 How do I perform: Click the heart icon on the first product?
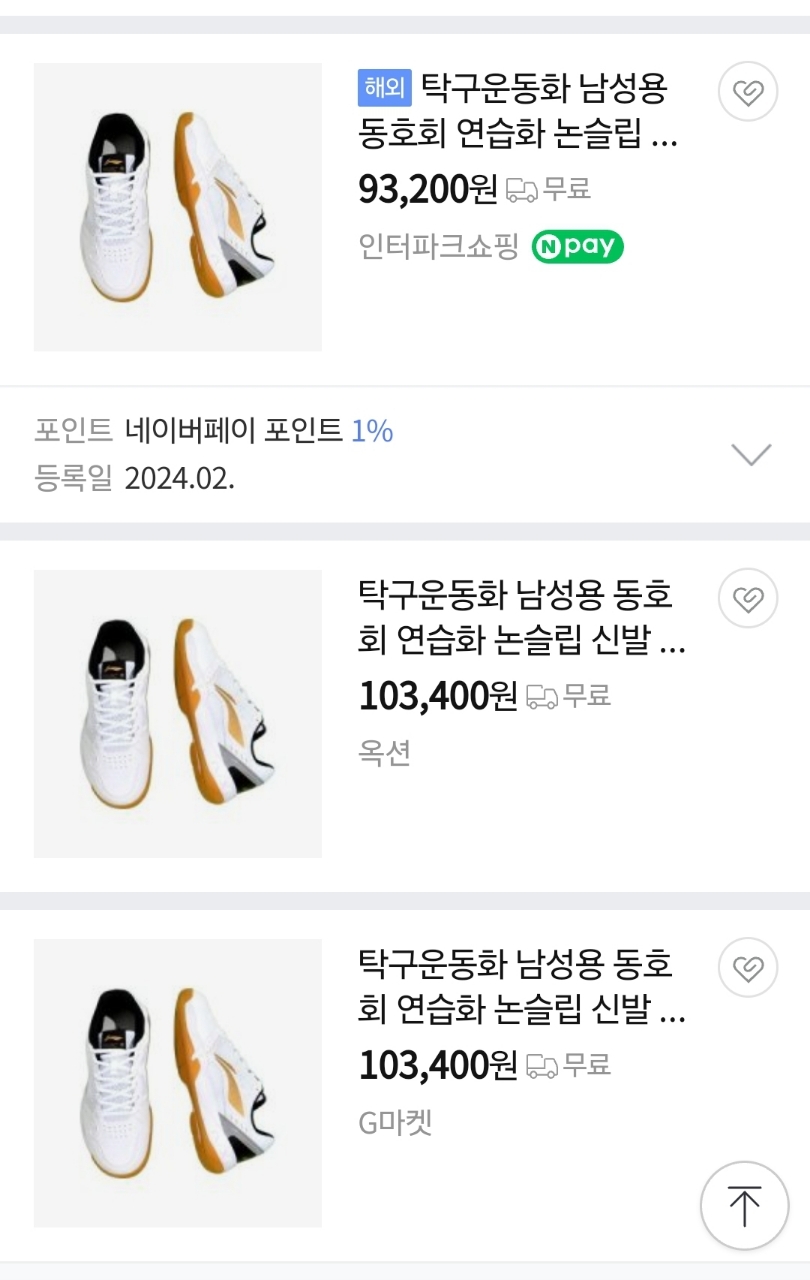tap(748, 91)
